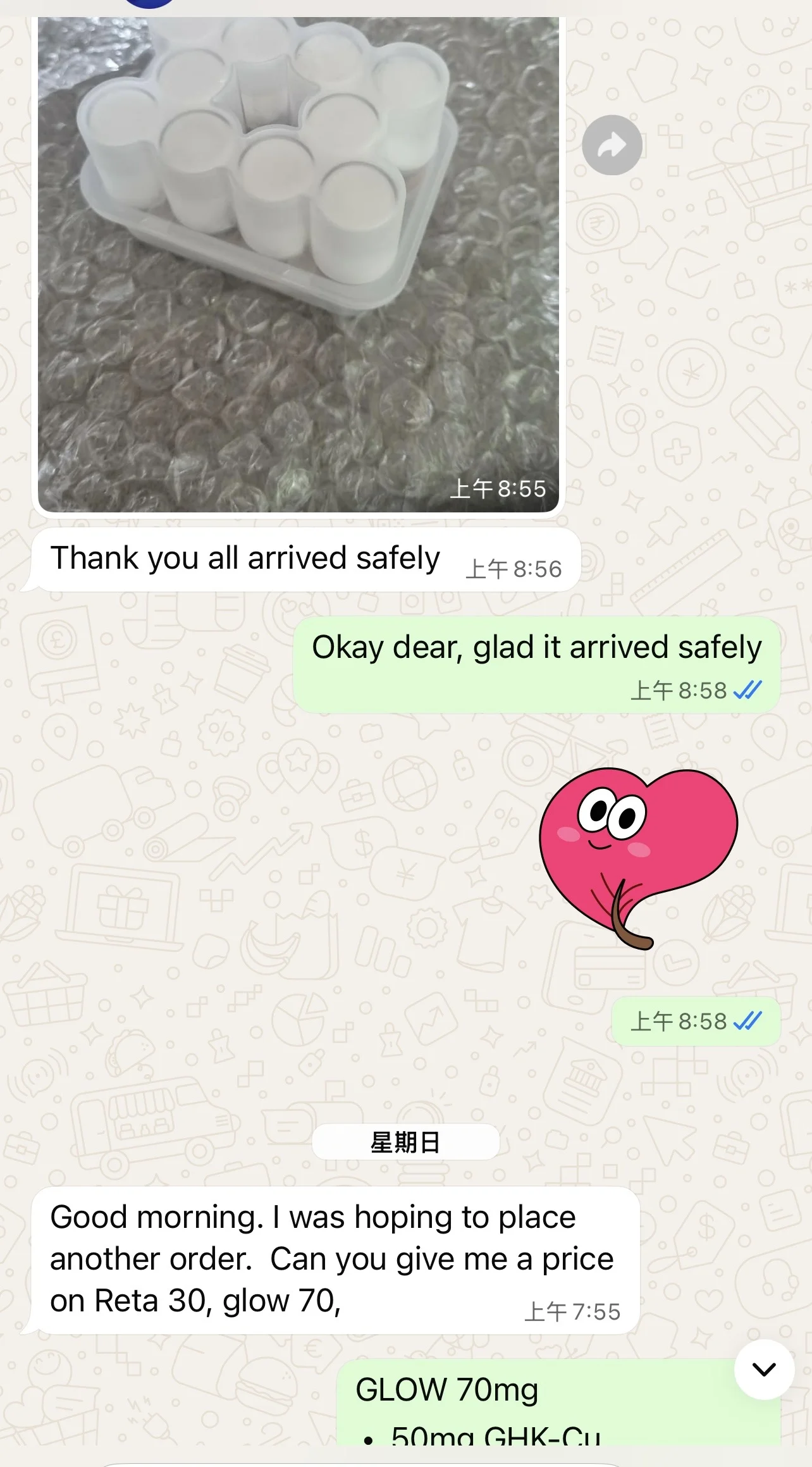The height and width of the screenshot is (1467, 812).
Task: Open the pink heart sticker
Action: (637, 858)
